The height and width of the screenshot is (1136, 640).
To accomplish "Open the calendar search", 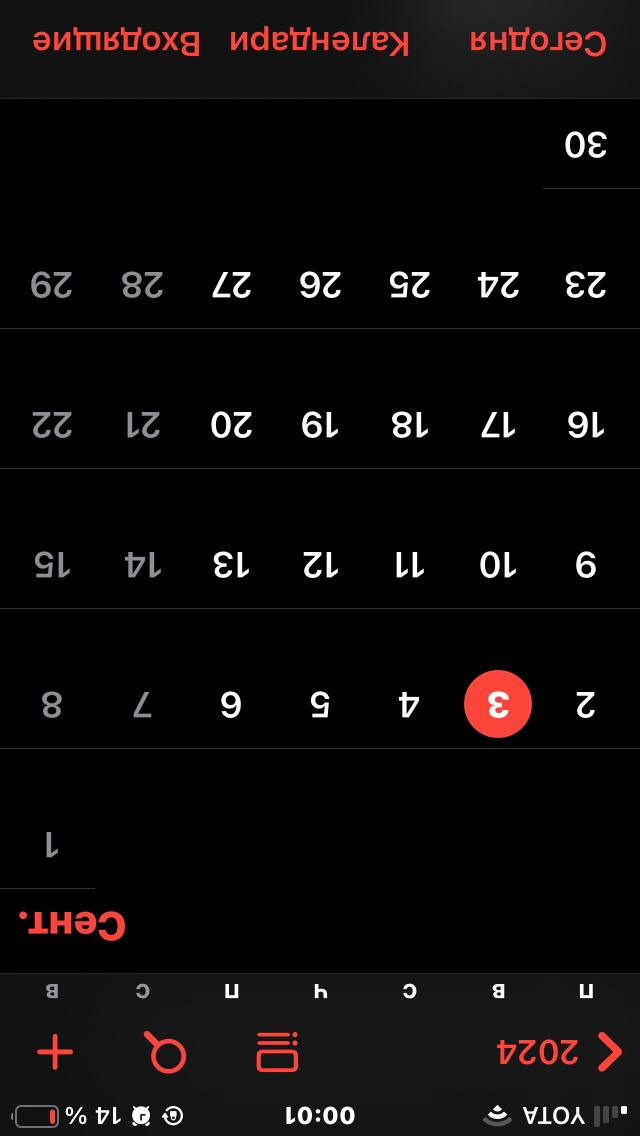I will tap(166, 1052).
